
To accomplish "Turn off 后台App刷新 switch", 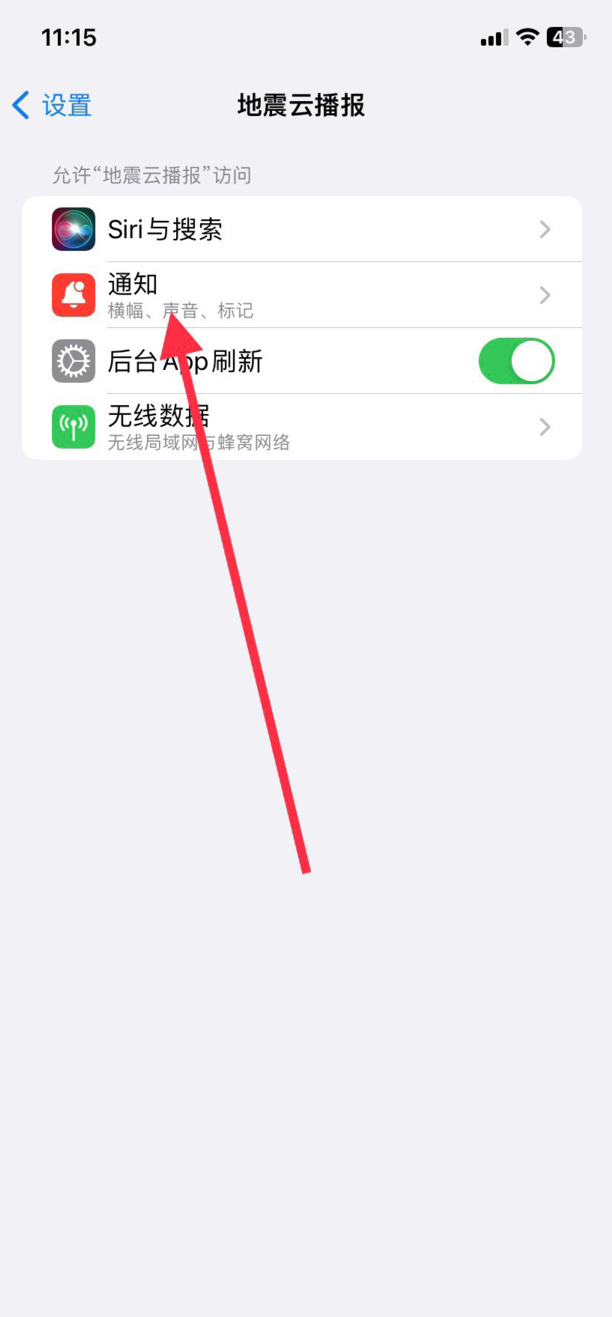I will pyautogui.click(x=516, y=361).
